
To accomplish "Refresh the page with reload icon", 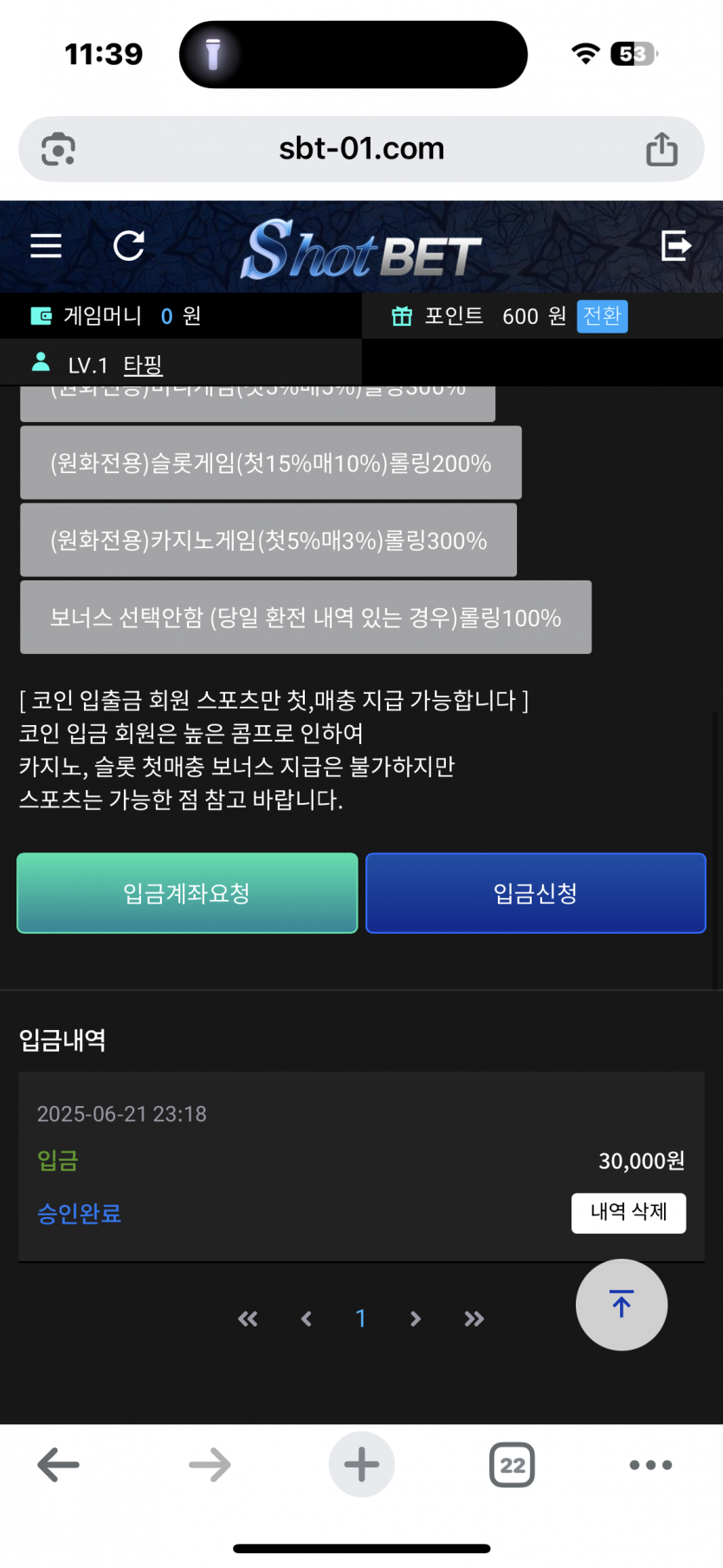I will click(129, 246).
